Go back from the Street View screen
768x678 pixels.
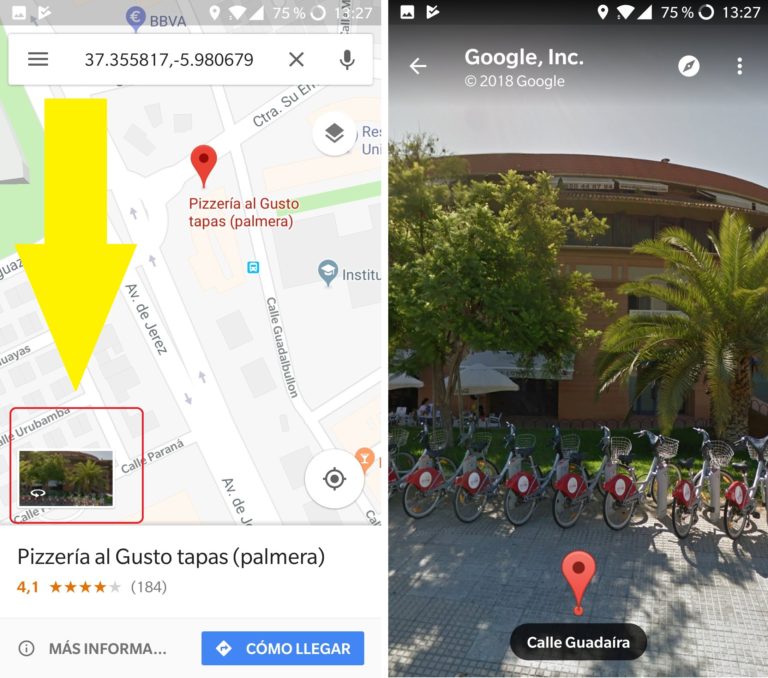point(418,66)
